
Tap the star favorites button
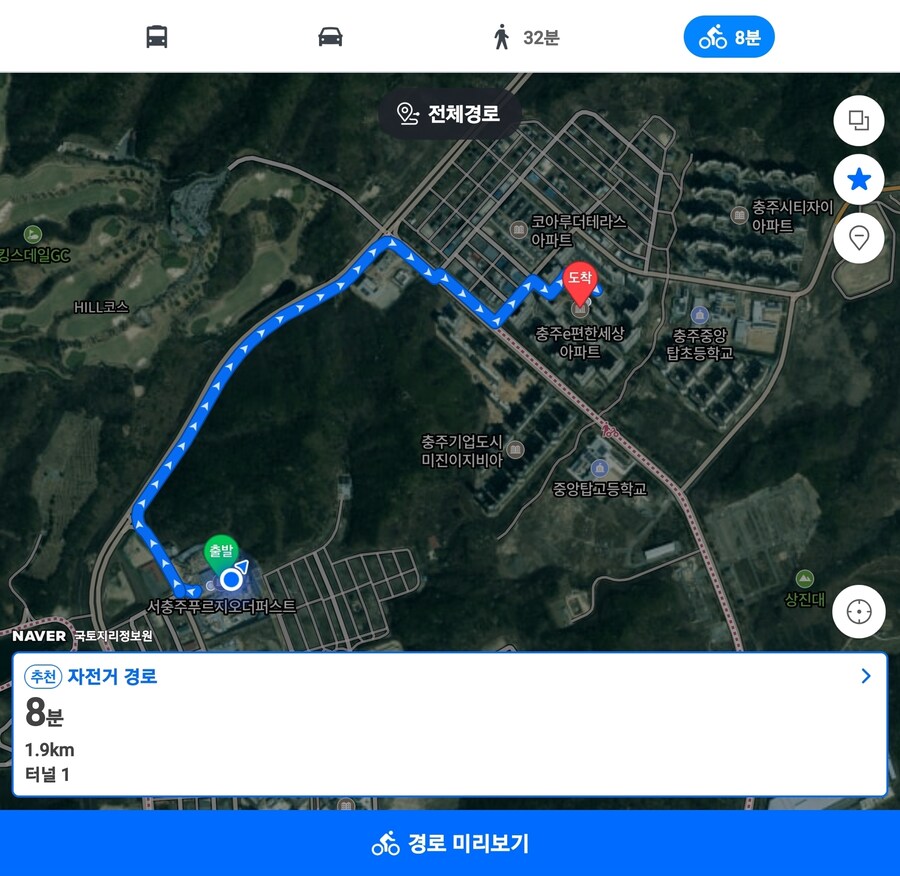click(859, 180)
